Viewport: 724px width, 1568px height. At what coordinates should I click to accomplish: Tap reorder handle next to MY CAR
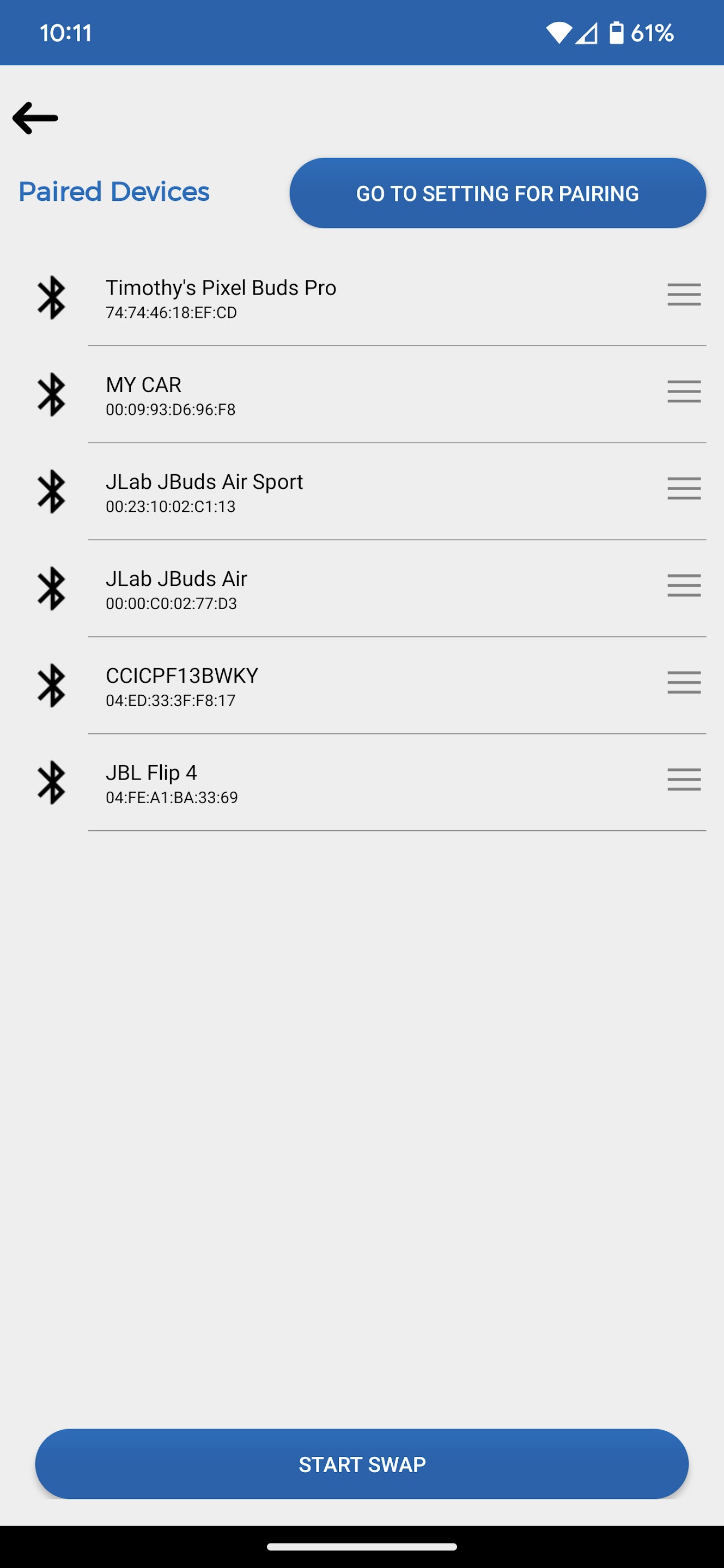[x=684, y=391]
